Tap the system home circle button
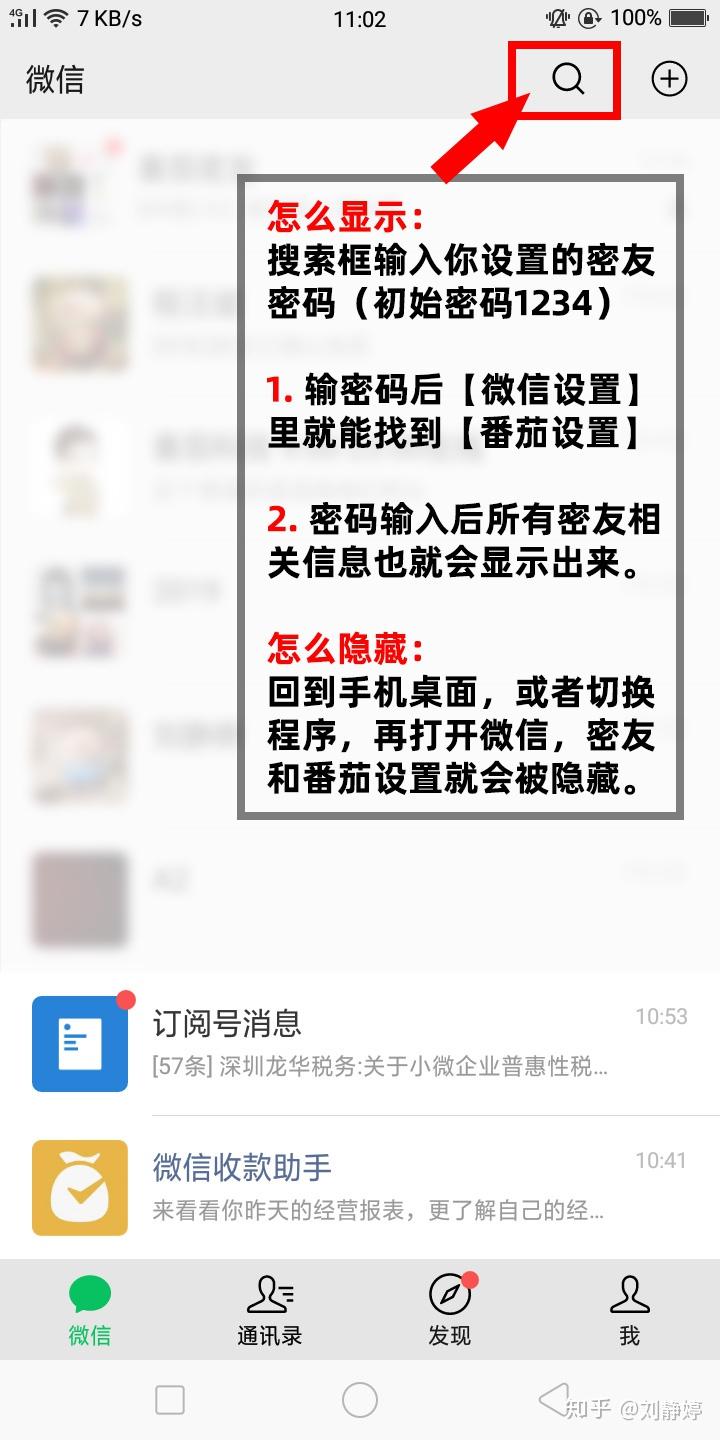This screenshot has height=1440, width=720. [360, 1400]
